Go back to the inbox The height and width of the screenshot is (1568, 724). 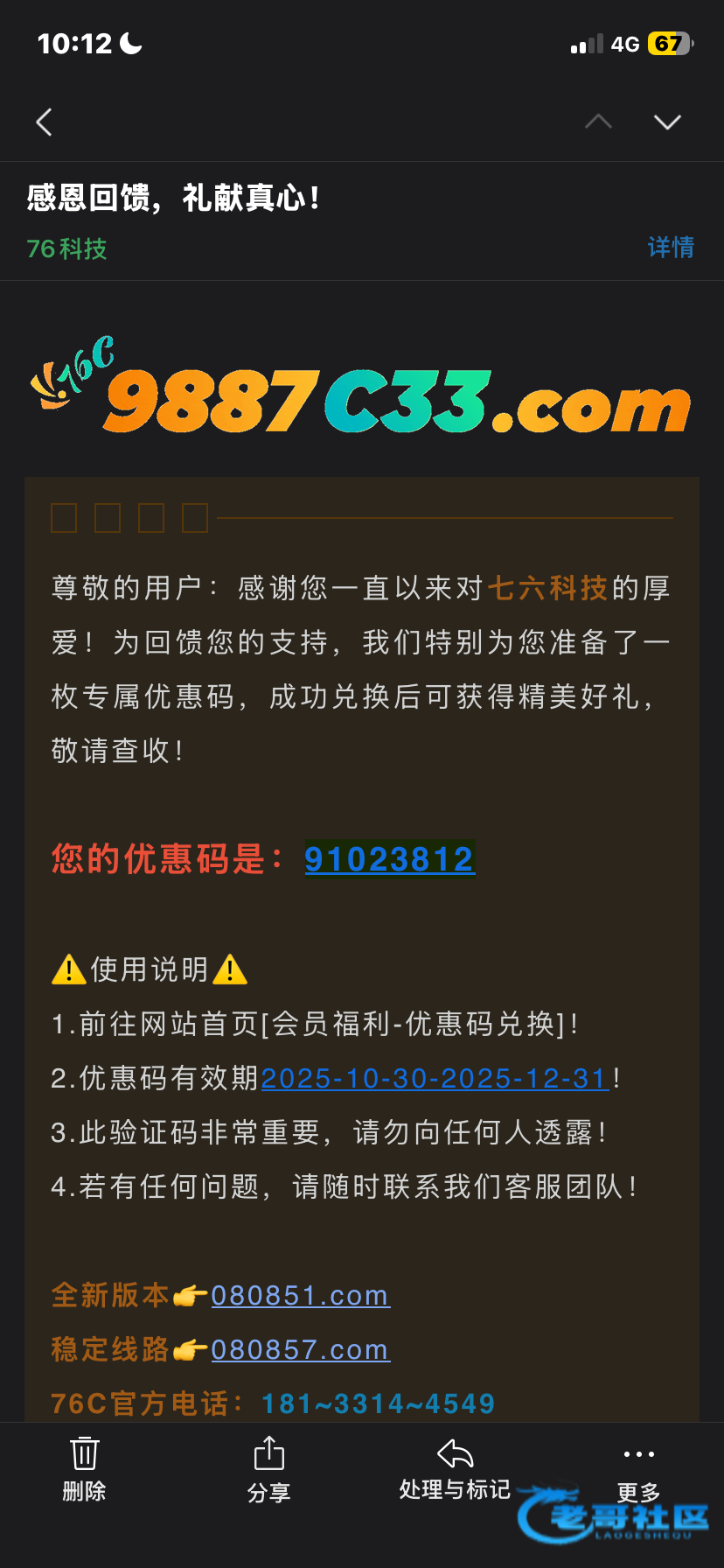[45, 122]
